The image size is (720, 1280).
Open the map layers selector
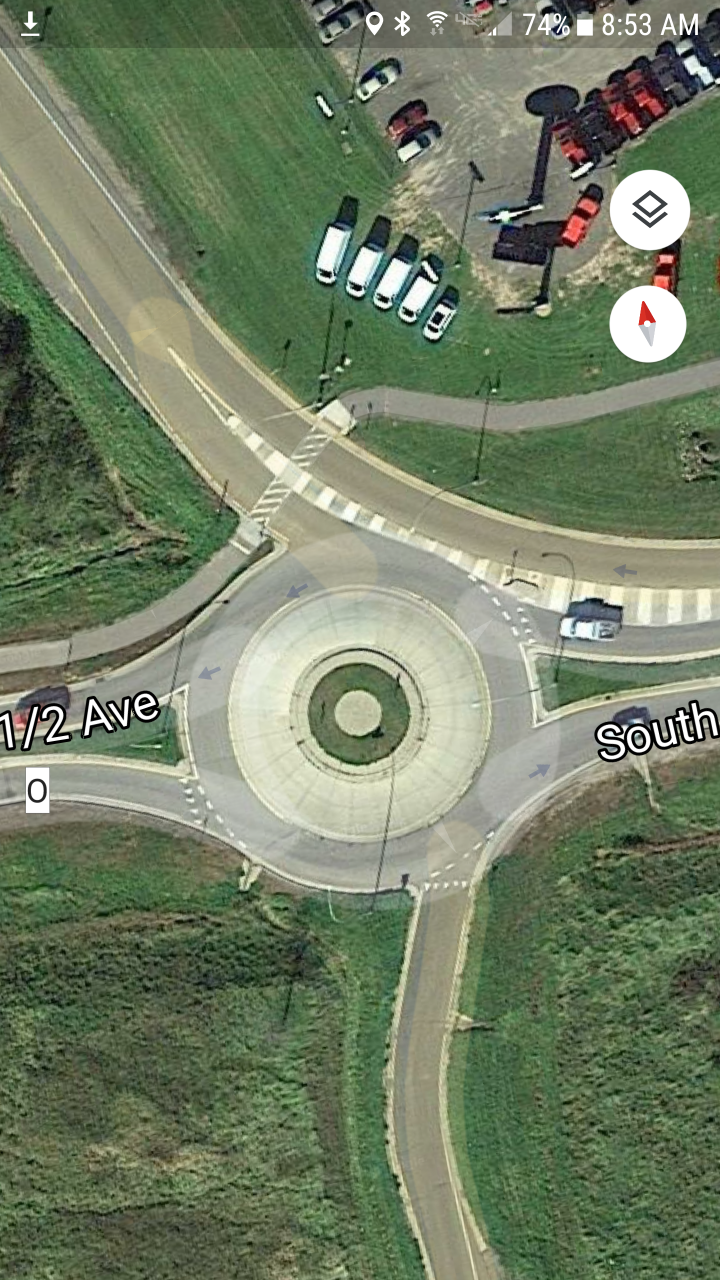(x=649, y=210)
